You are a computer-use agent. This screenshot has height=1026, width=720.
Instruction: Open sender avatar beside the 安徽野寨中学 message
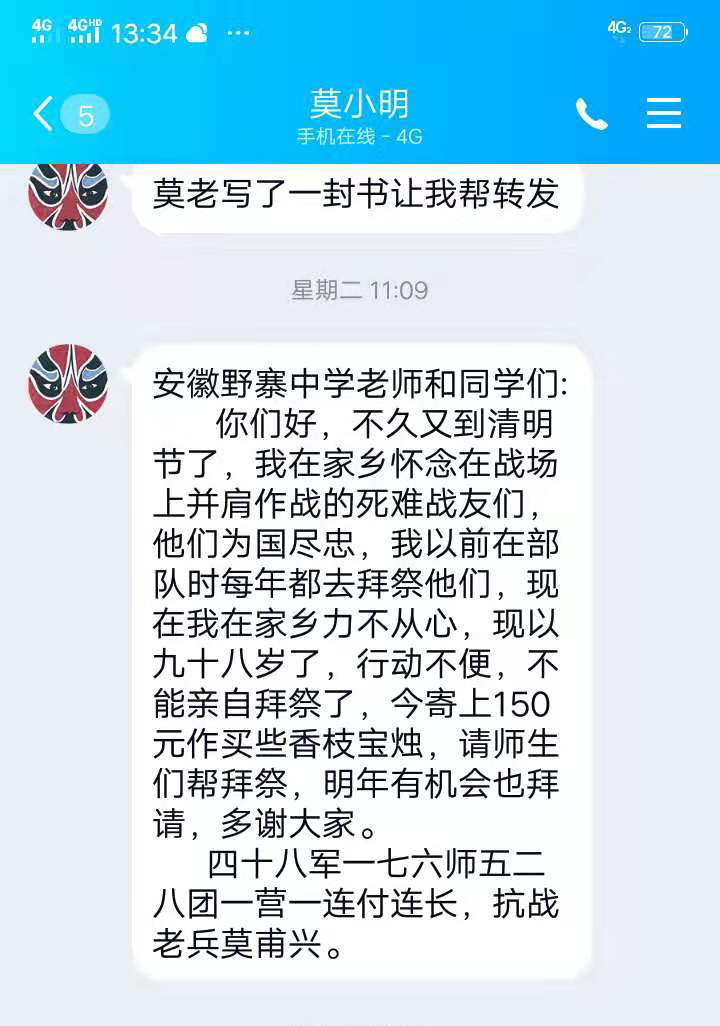point(68,383)
